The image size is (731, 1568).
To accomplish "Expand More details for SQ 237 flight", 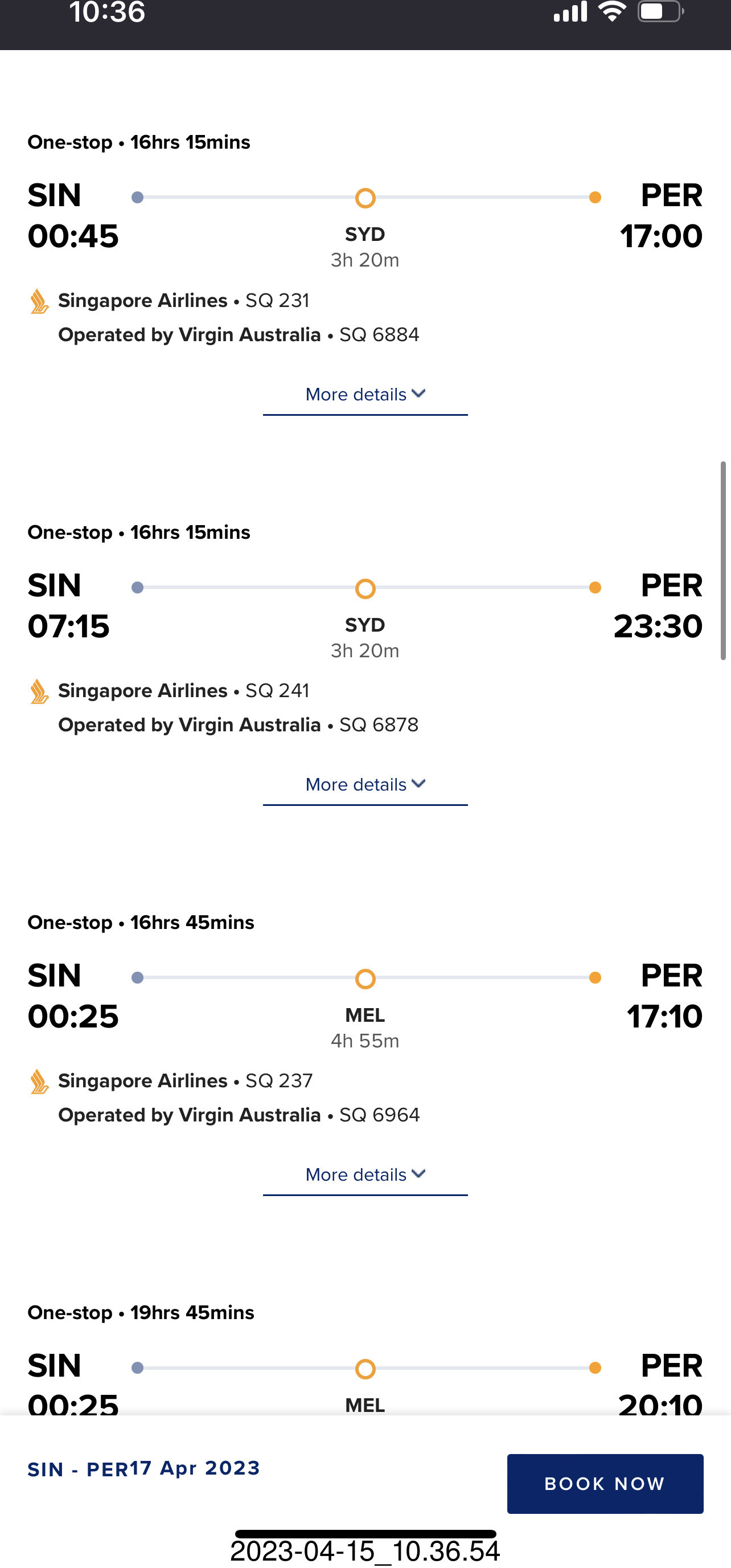I will (x=365, y=1176).
